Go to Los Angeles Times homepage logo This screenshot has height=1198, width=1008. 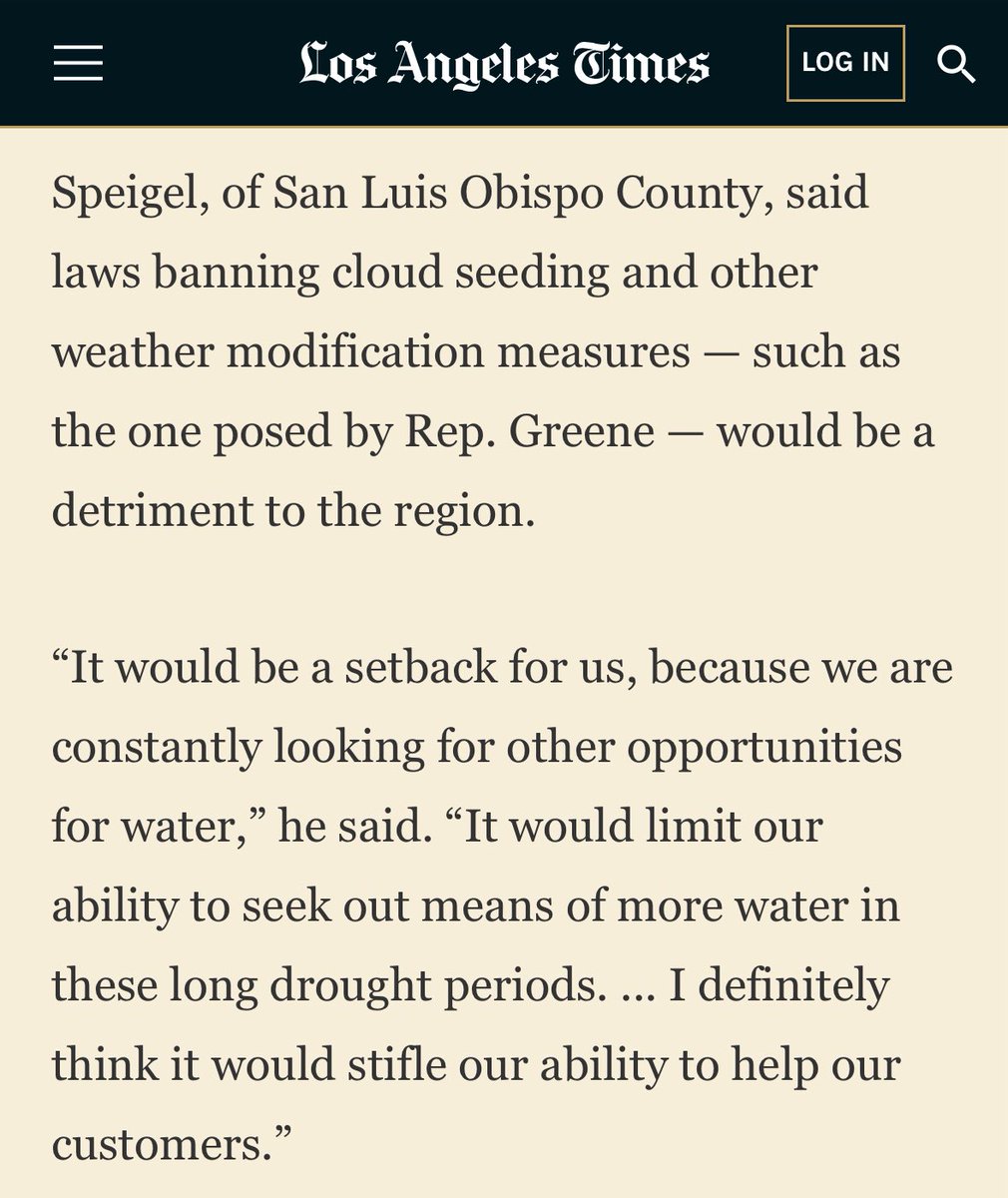504,64
